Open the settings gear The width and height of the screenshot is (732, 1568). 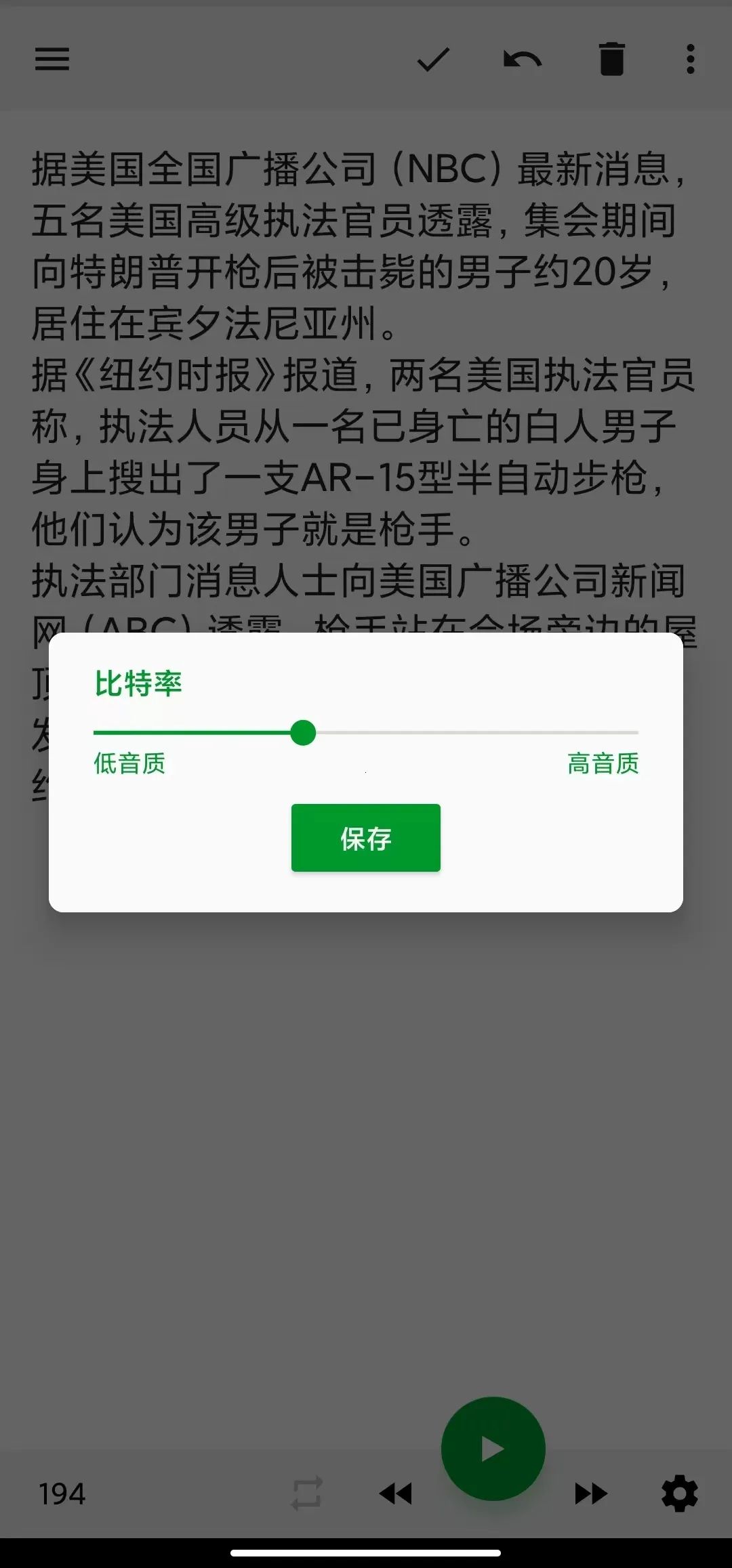tap(680, 1493)
